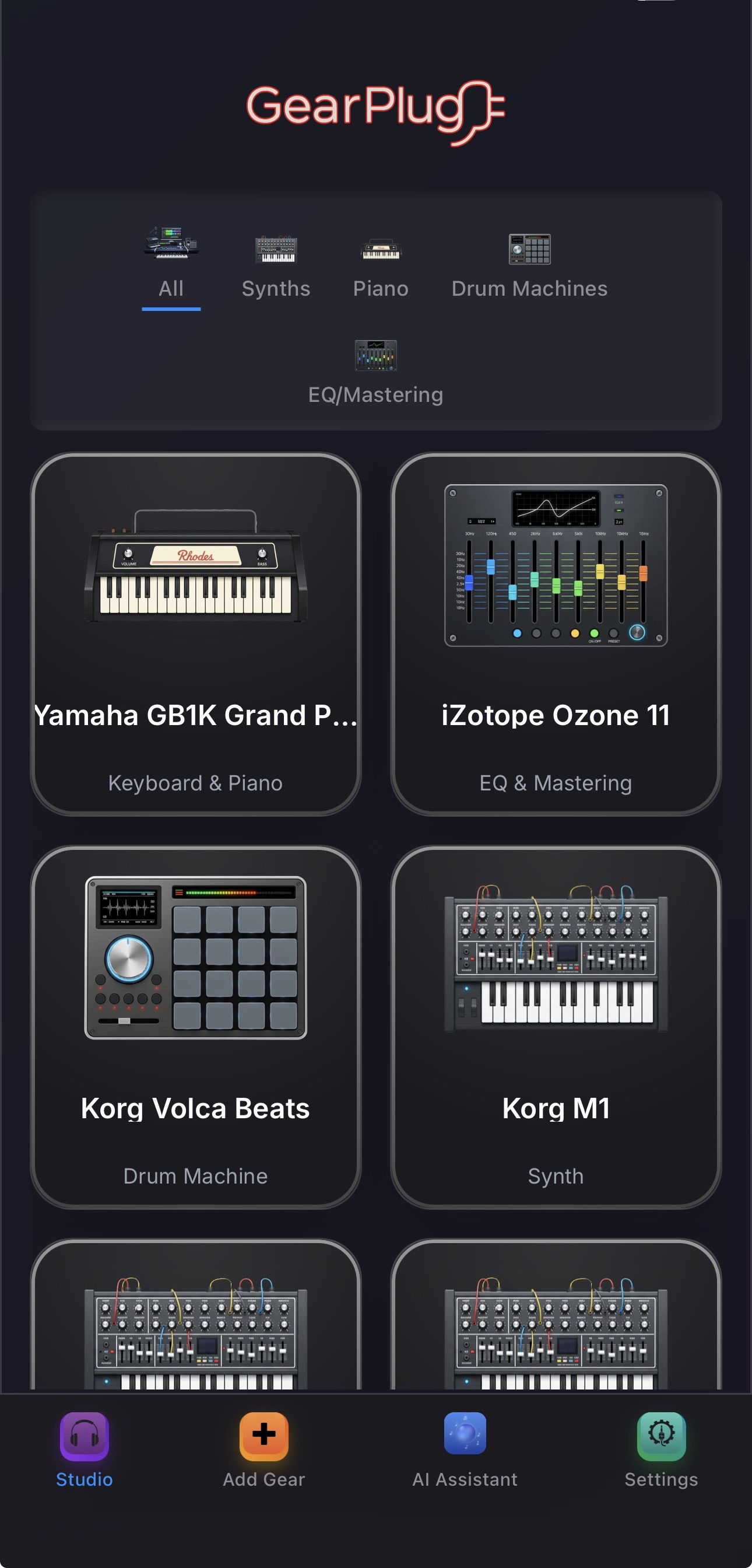
Task: Open the Korg Volca Beats card
Action: pyautogui.click(x=196, y=1028)
